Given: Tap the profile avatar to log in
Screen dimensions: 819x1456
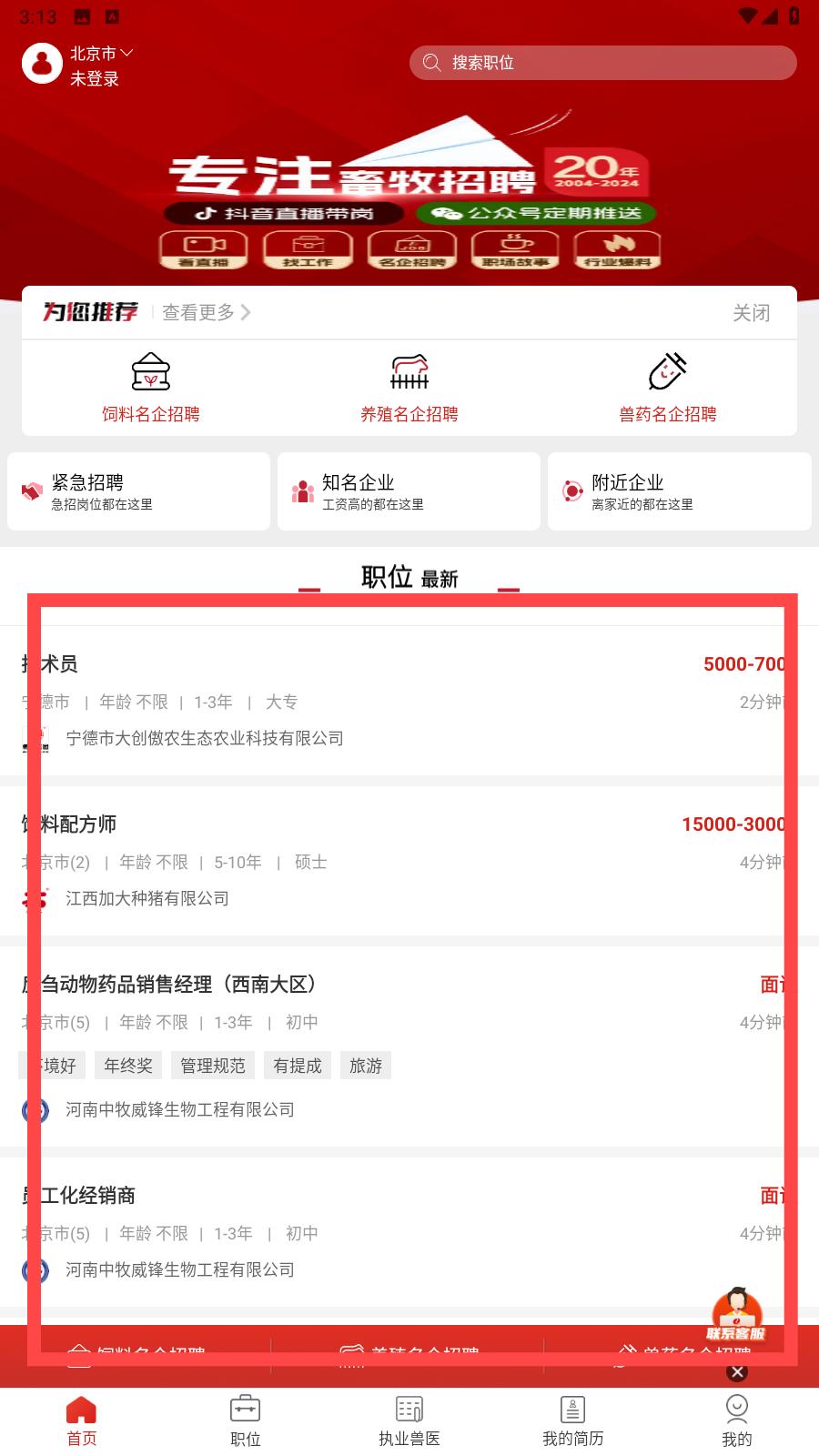Looking at the screenshot, I should point(42,64).
